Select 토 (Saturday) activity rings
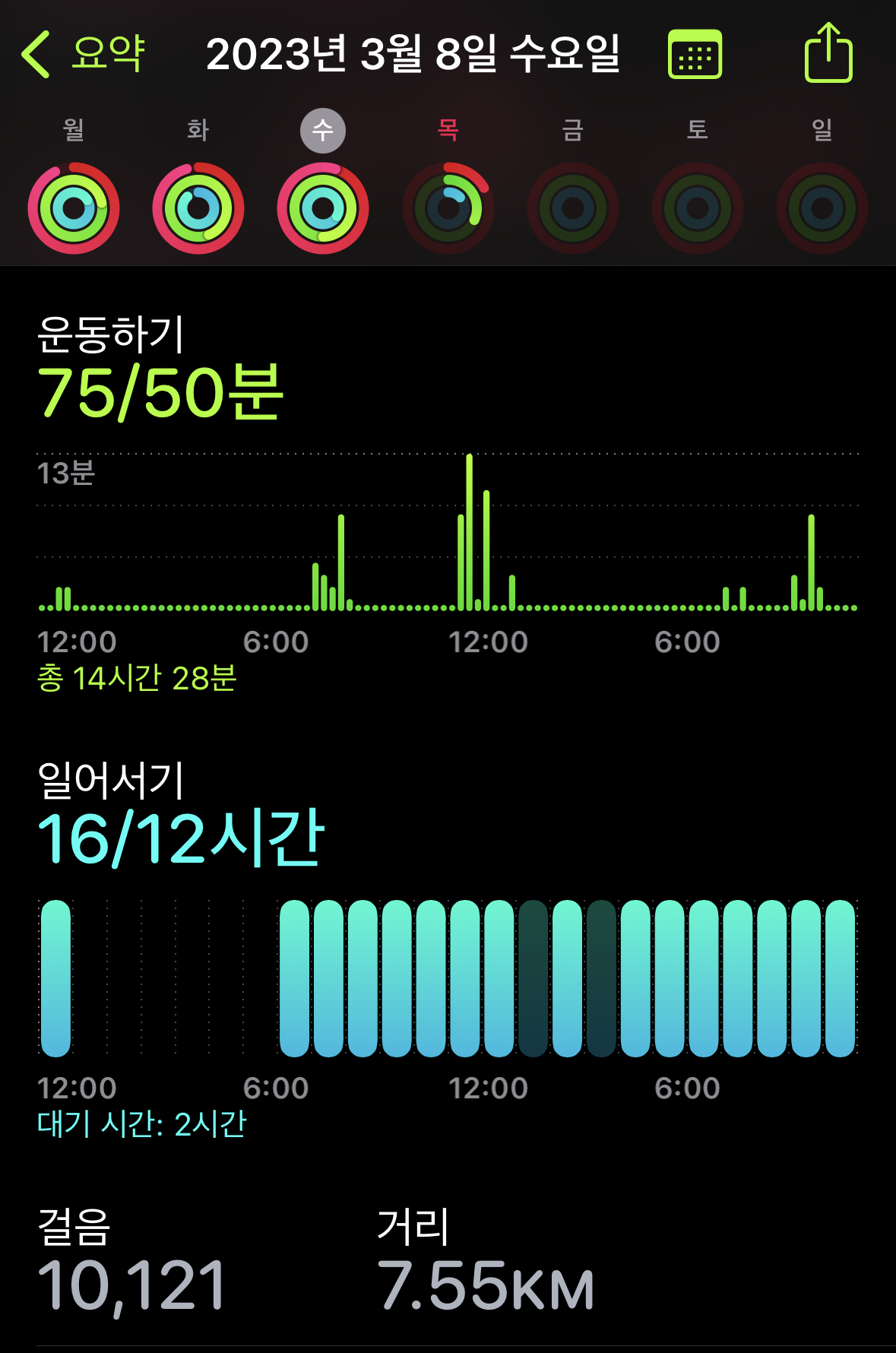This screenshot has height=1353, width=896. click(x=698, y=208)
